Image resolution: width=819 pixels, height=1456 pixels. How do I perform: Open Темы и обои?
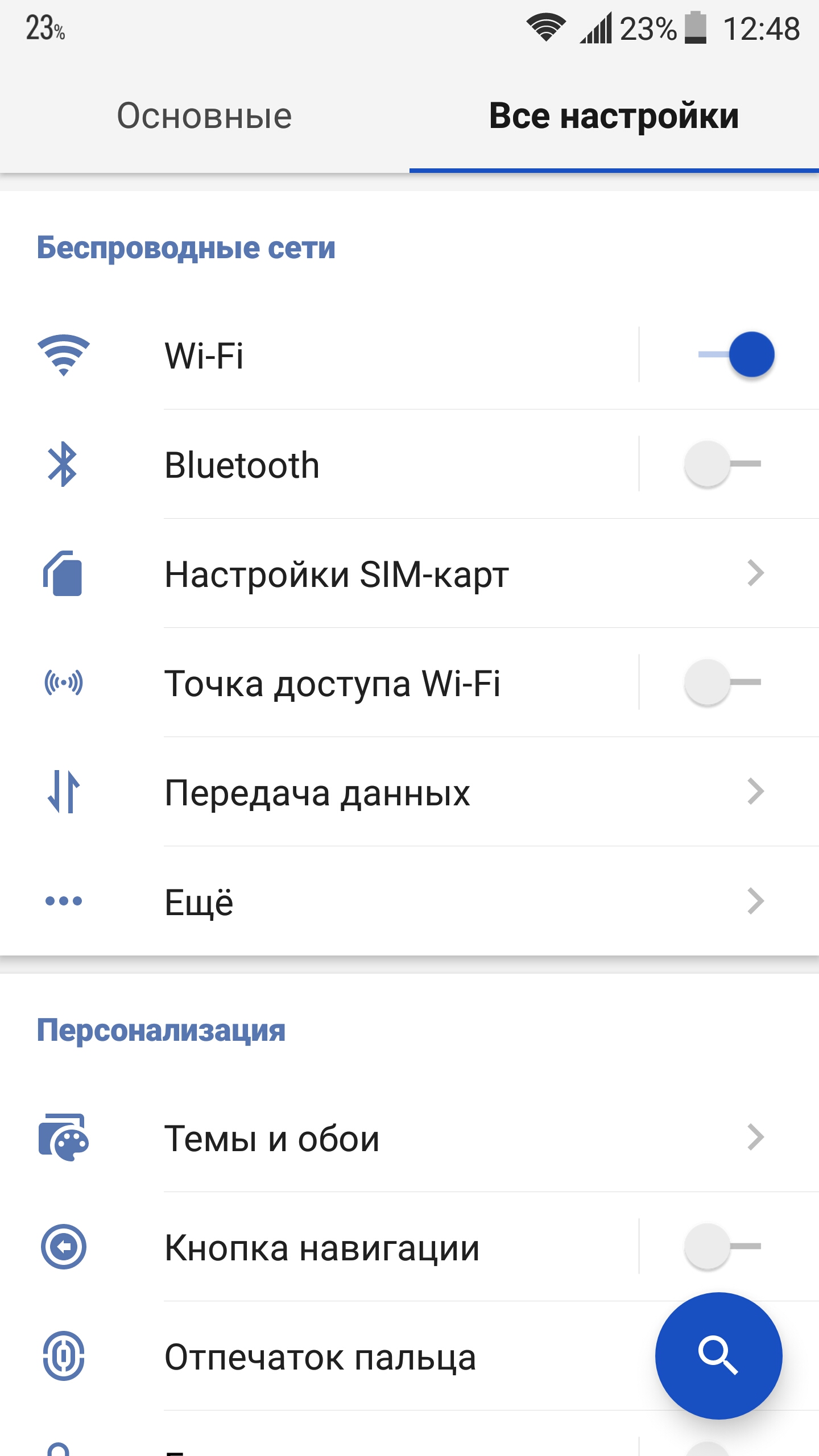[409, 1137]
